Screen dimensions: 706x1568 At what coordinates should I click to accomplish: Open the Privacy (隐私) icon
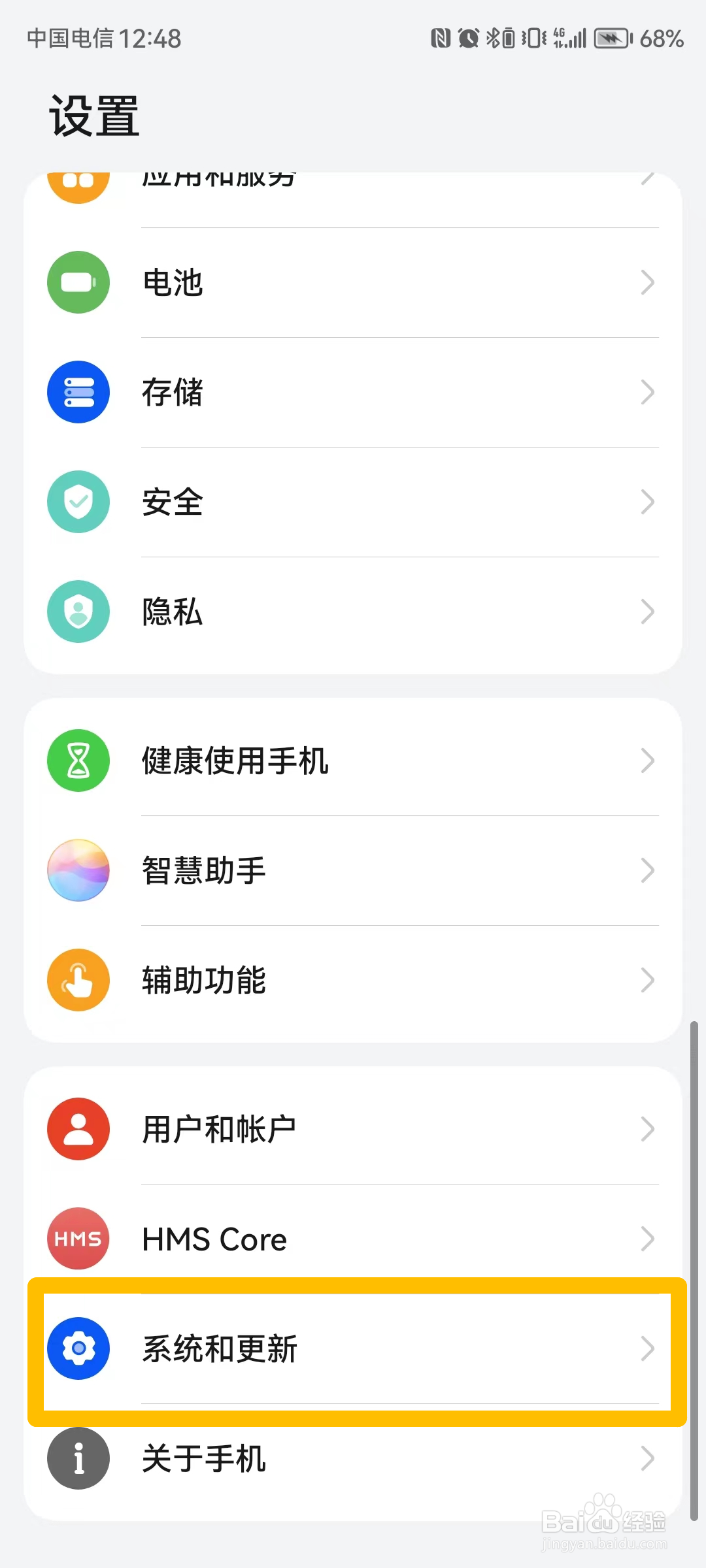[x=78, y=611]
